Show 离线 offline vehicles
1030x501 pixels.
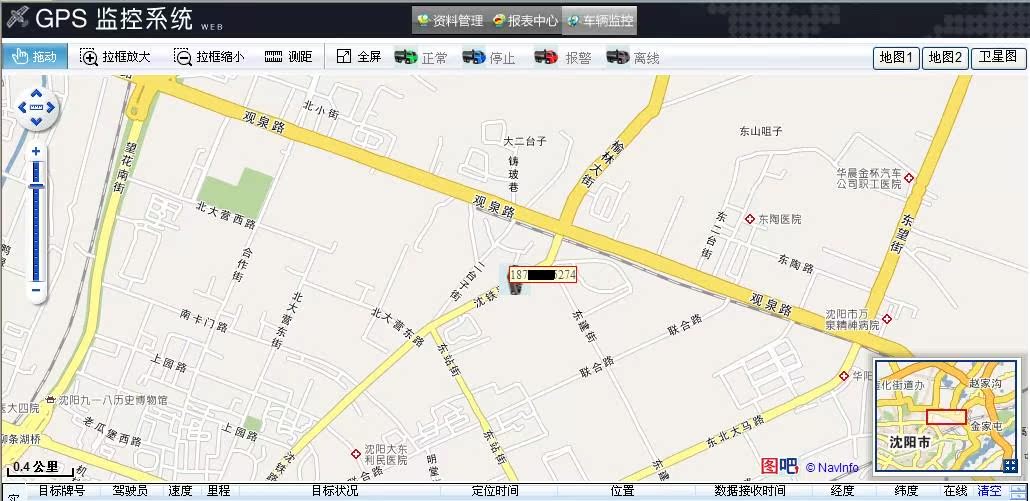click(x=633, y=58)
